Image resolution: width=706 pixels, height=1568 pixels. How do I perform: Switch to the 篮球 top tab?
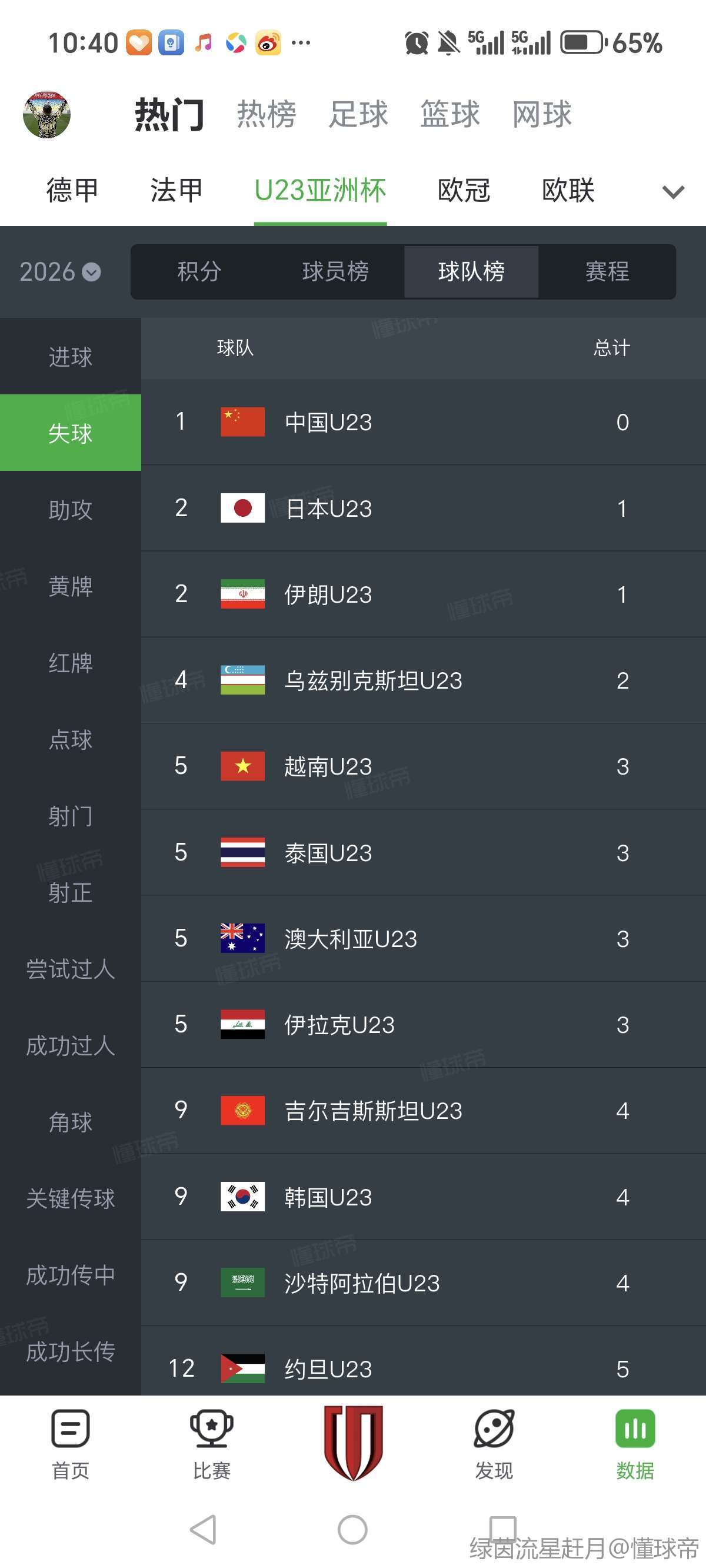(449, 114)
